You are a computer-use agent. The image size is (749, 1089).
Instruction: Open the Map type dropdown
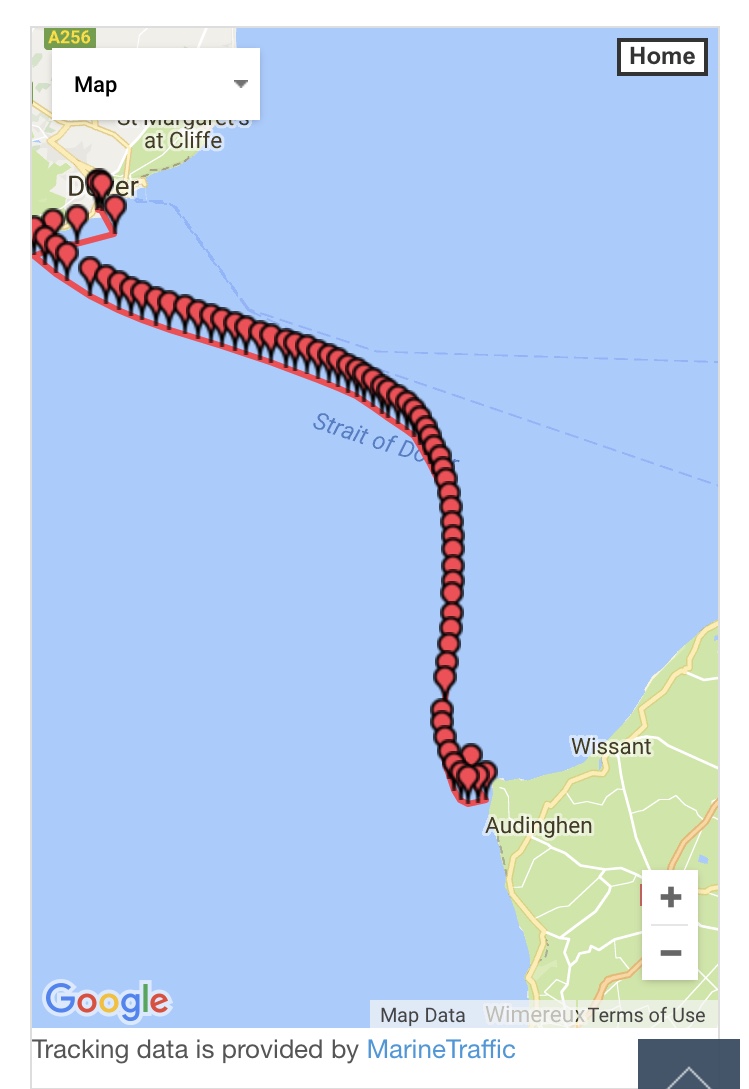pos(156,85)
